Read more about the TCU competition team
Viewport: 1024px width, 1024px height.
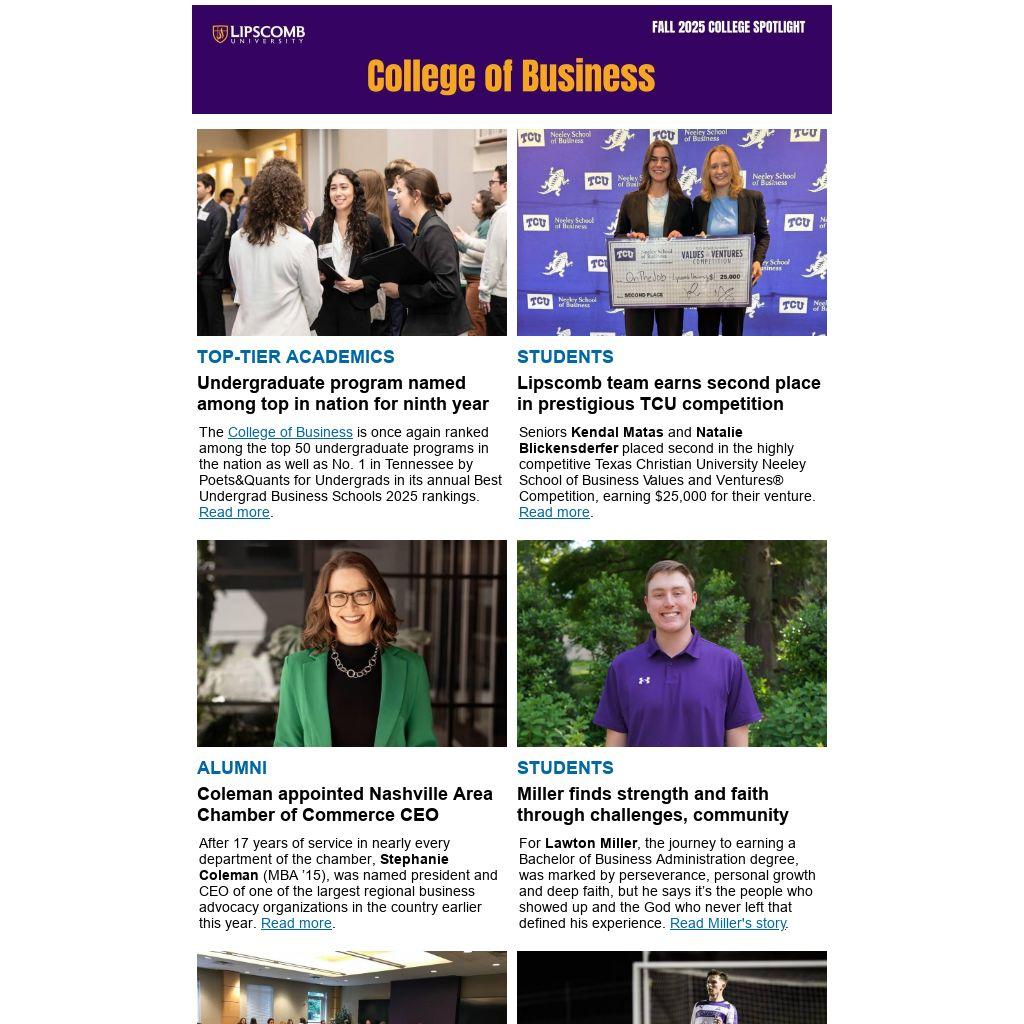[554, 512]
